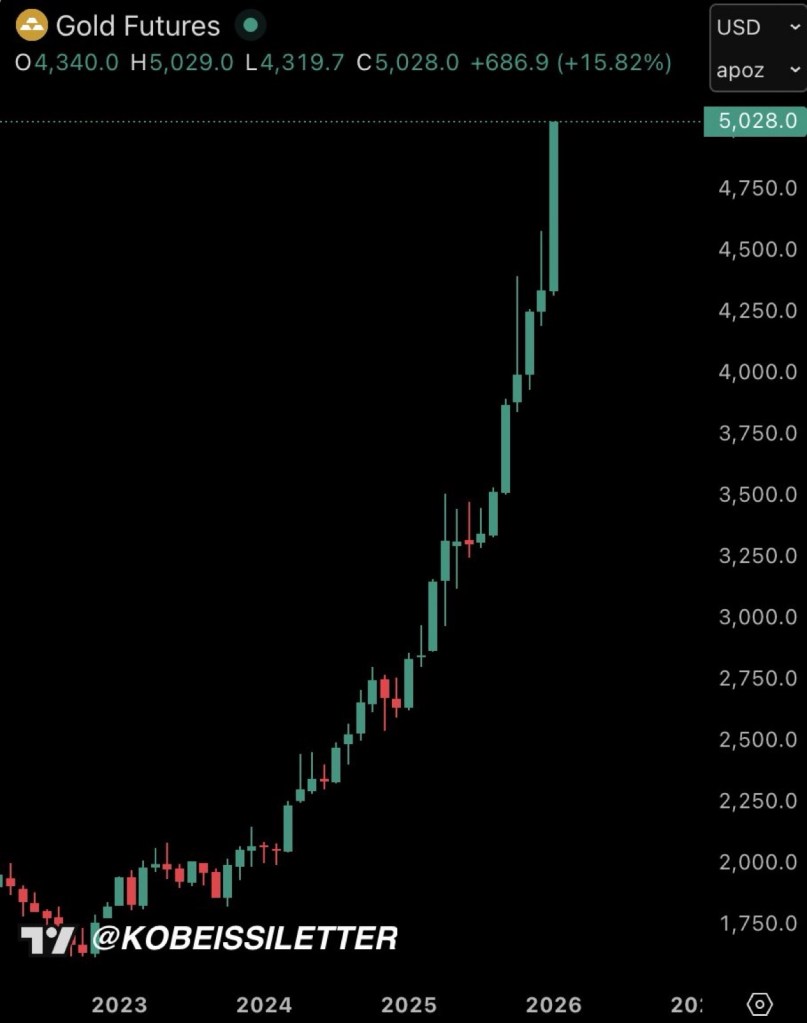The height and width of the screenshot is (1023, 807).
Task: Tap the green market status dot
Action: click(250, 25)
